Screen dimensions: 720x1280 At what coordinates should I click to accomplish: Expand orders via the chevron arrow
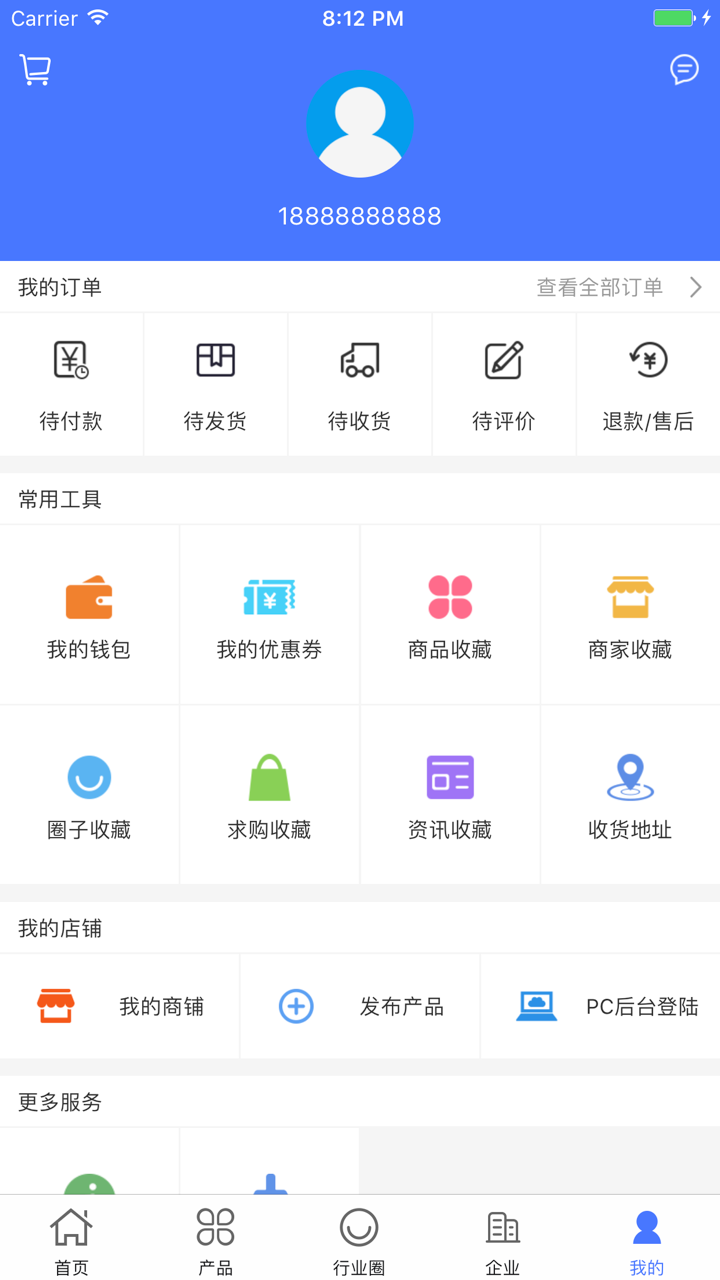point(695,287)
